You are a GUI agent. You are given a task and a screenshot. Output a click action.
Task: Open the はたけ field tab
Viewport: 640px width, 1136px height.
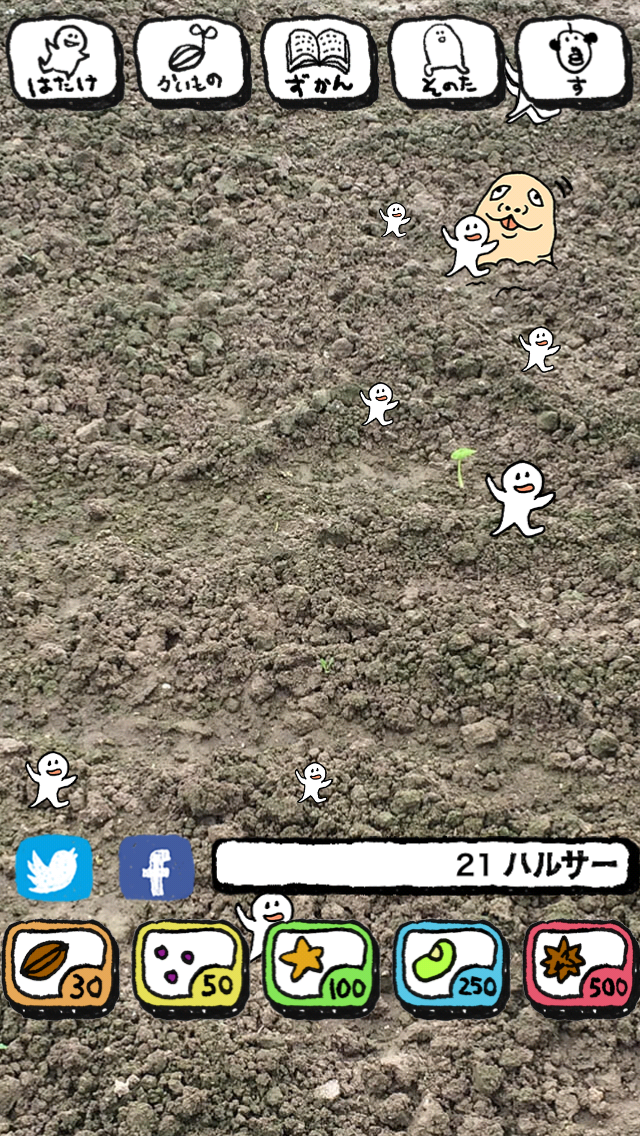click(x=65, y=61)
